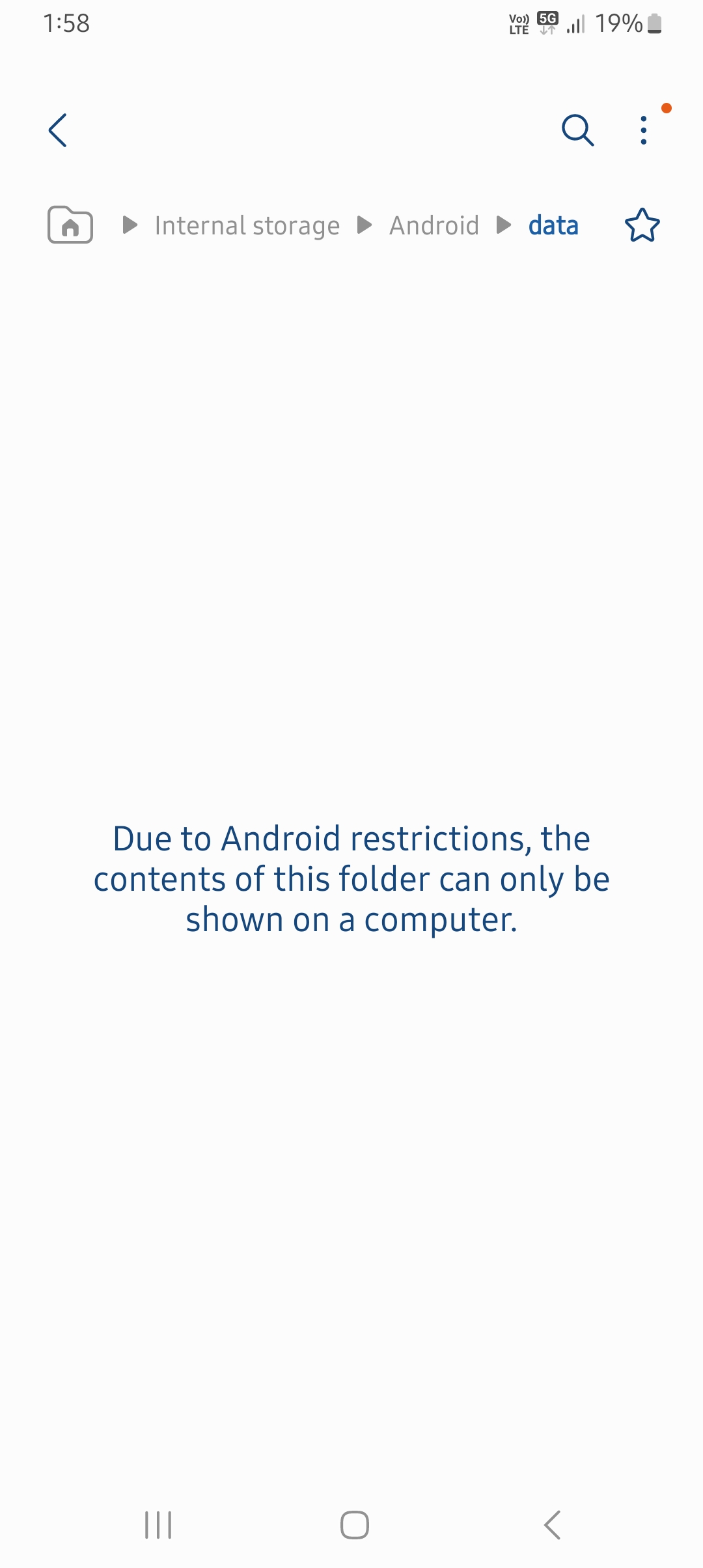Tap the system home button

(355, 1525)
